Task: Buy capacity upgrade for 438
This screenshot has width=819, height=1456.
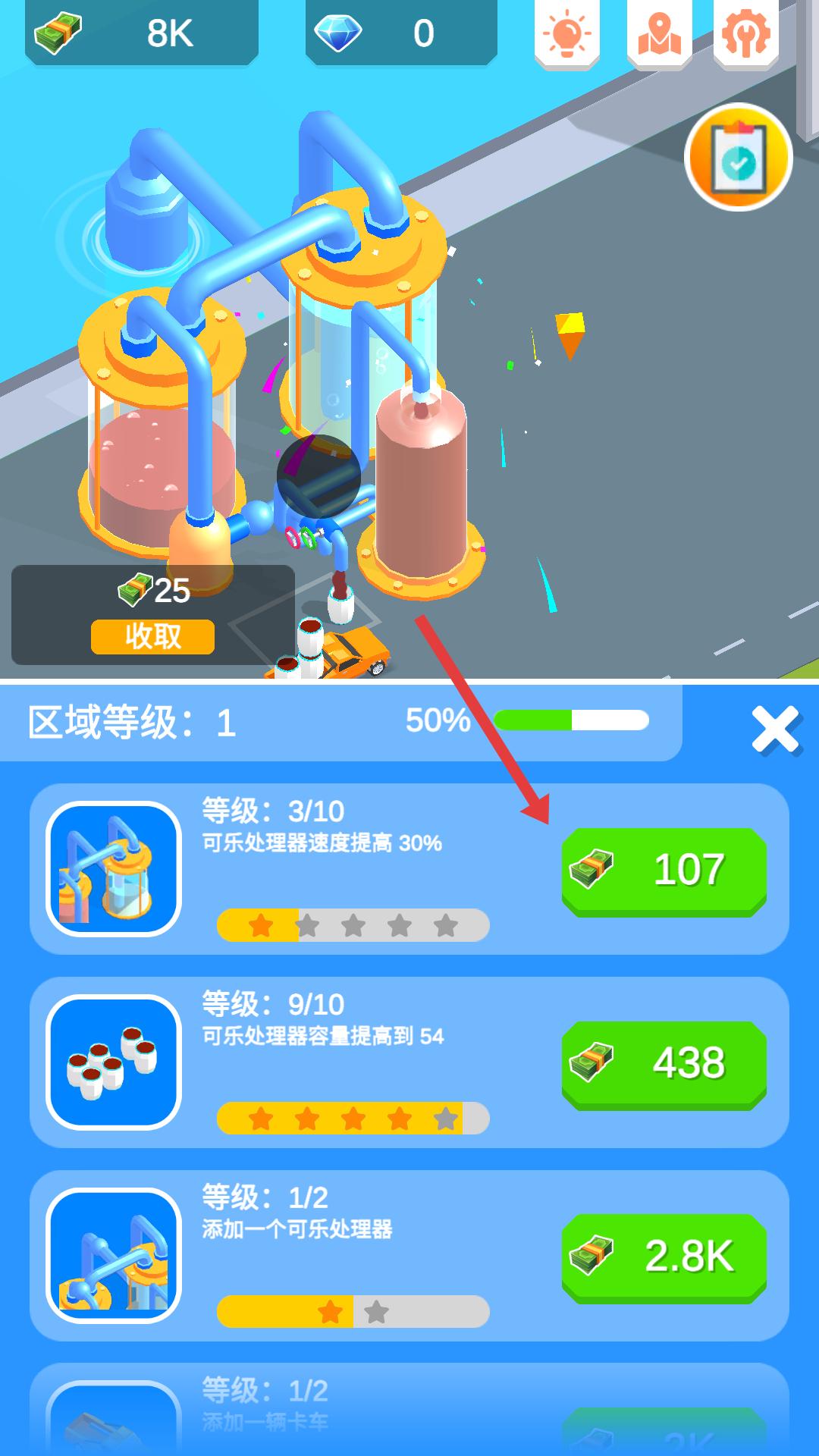Action: [664, 1063]
